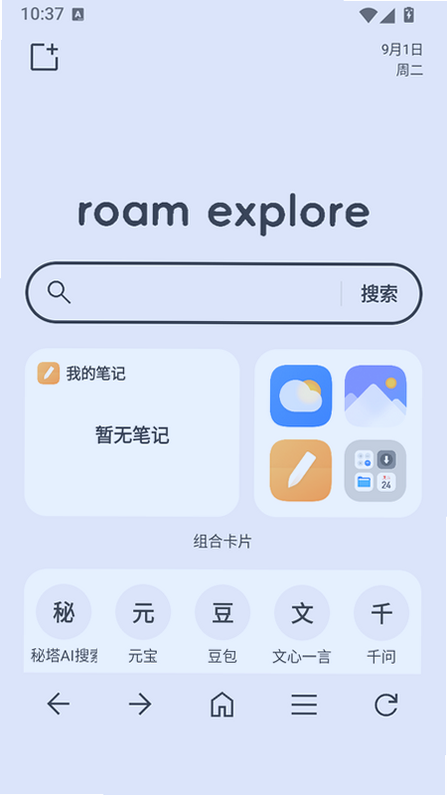This screenshot has height=795, width=447.
Task: Tap the home button in toolbar
Action: 222,704
